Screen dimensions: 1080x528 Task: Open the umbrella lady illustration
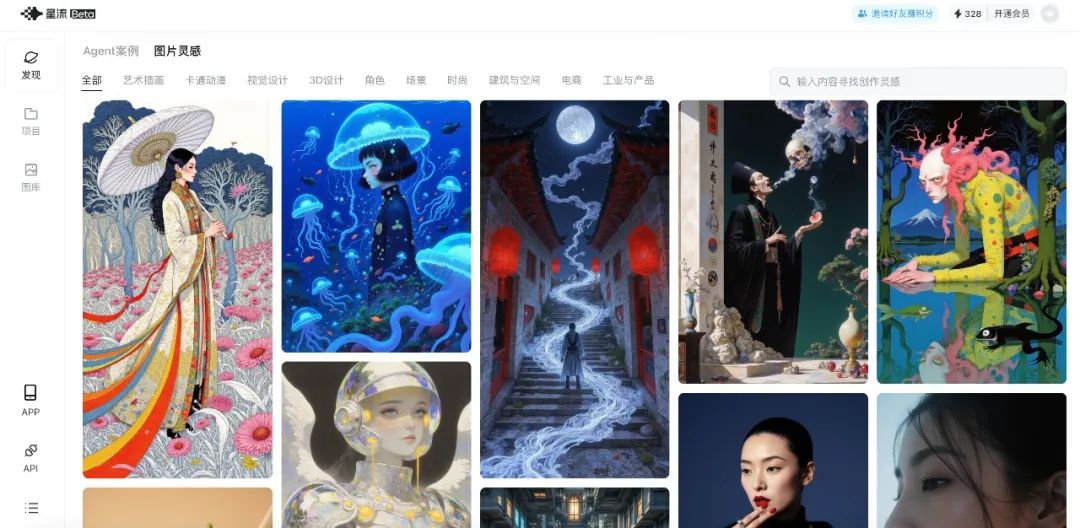[177, 288]
